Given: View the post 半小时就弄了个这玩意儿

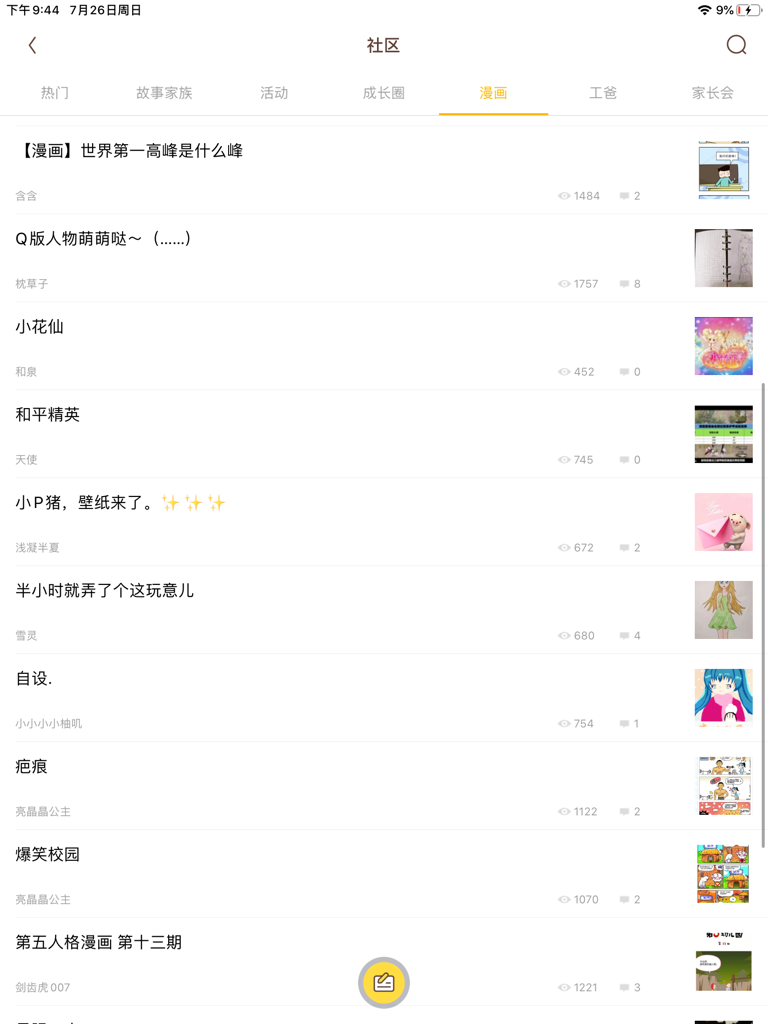Looking at the screenshot, I should pos(105,591).
